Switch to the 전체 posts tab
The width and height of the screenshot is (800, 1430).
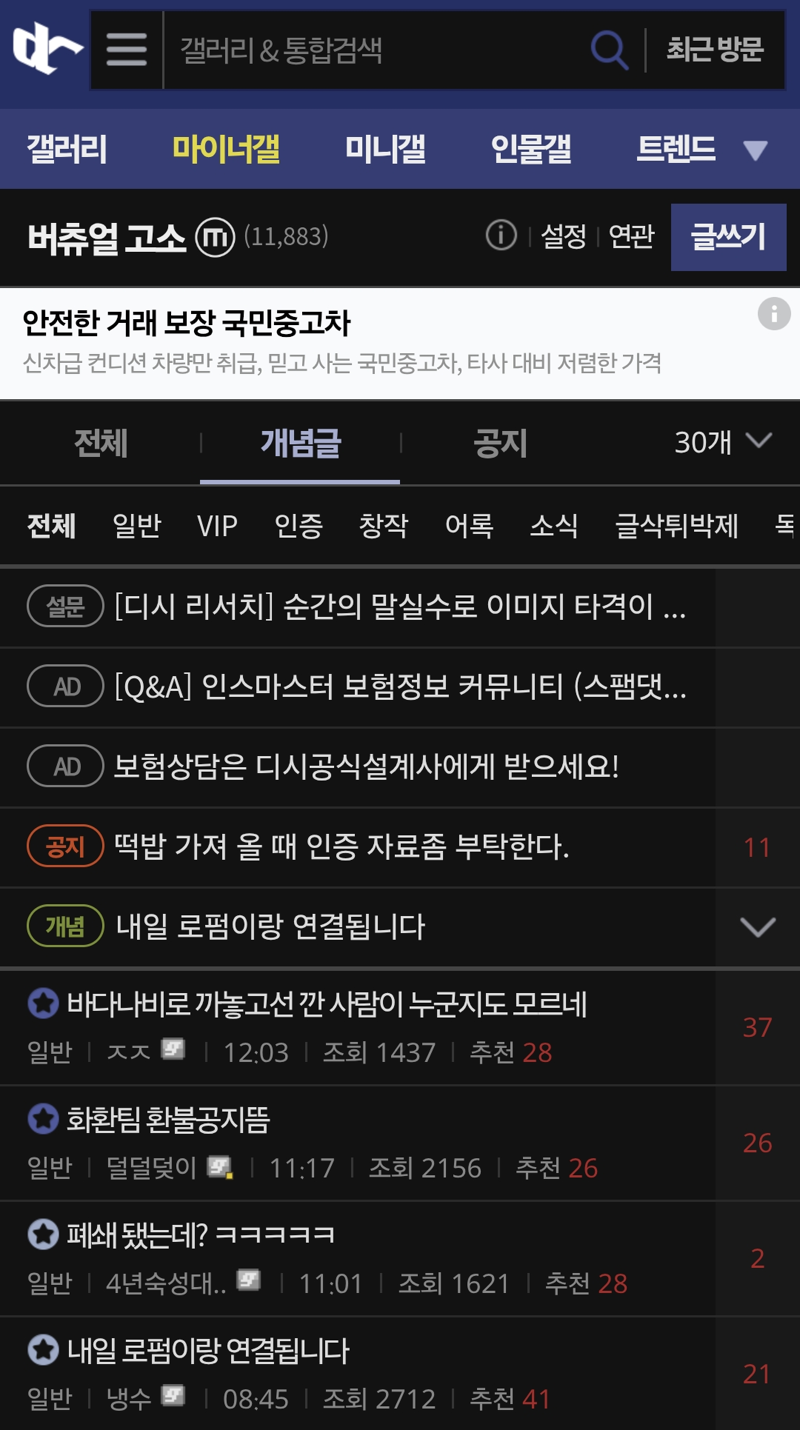[x=101, y=443]
